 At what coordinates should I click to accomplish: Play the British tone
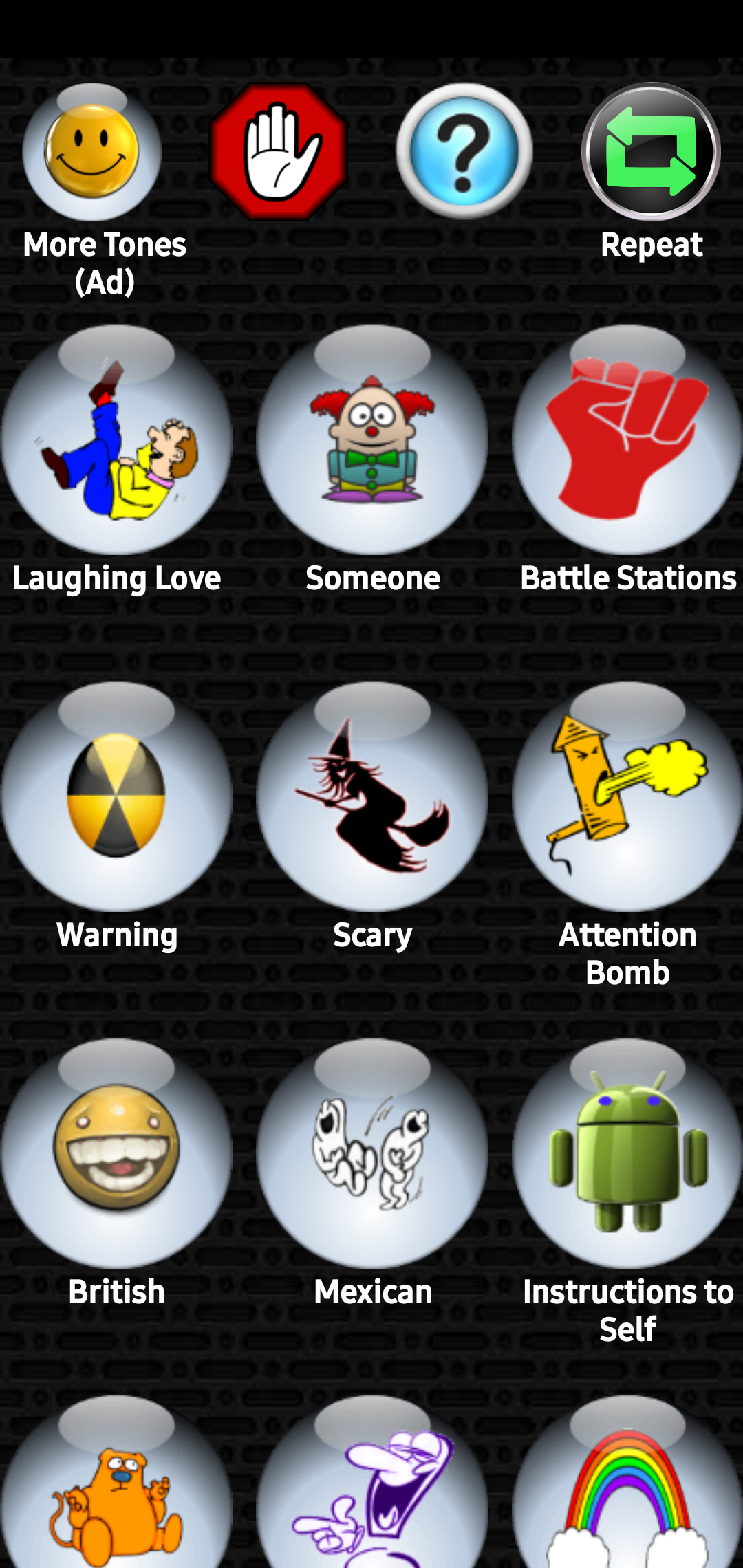click(116, 1153)
